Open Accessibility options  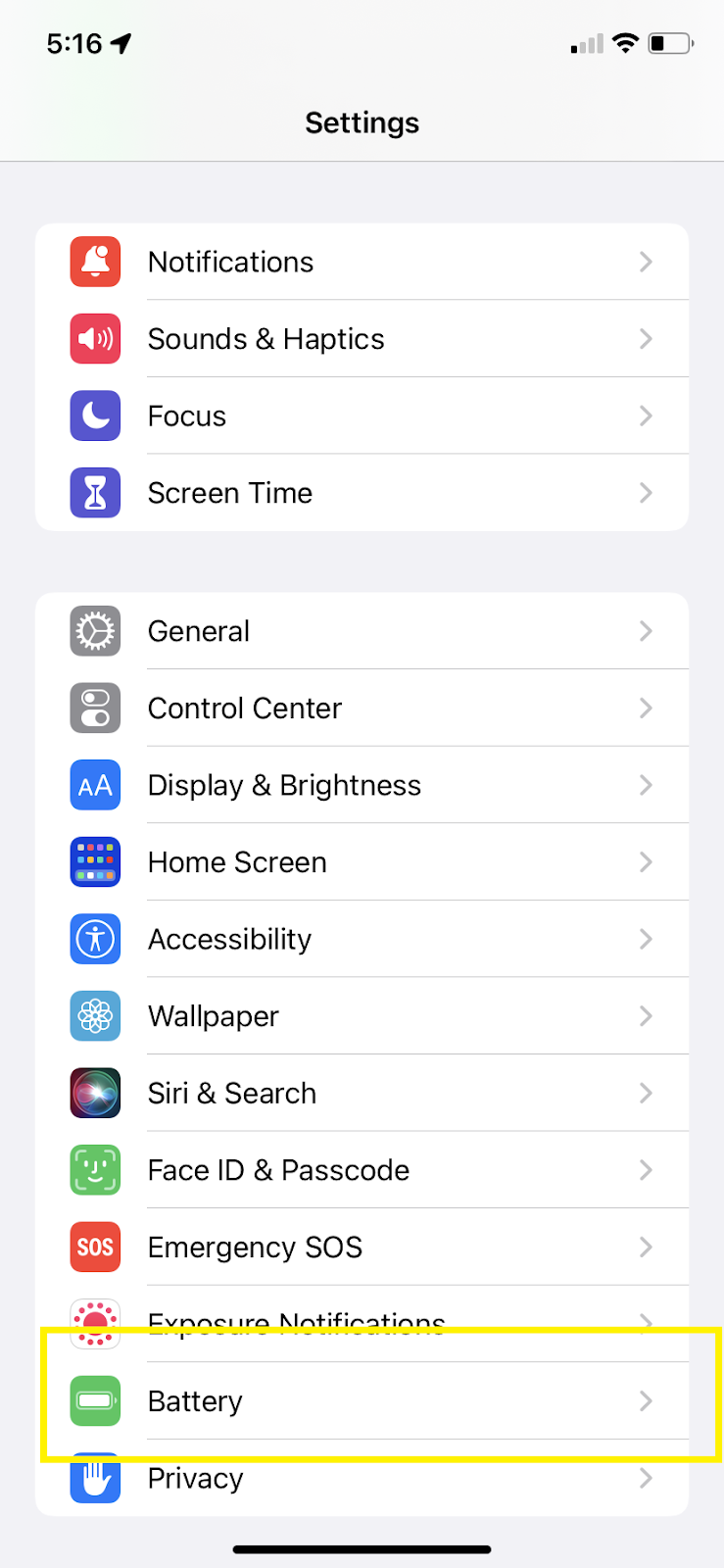(x=362, y=939)
